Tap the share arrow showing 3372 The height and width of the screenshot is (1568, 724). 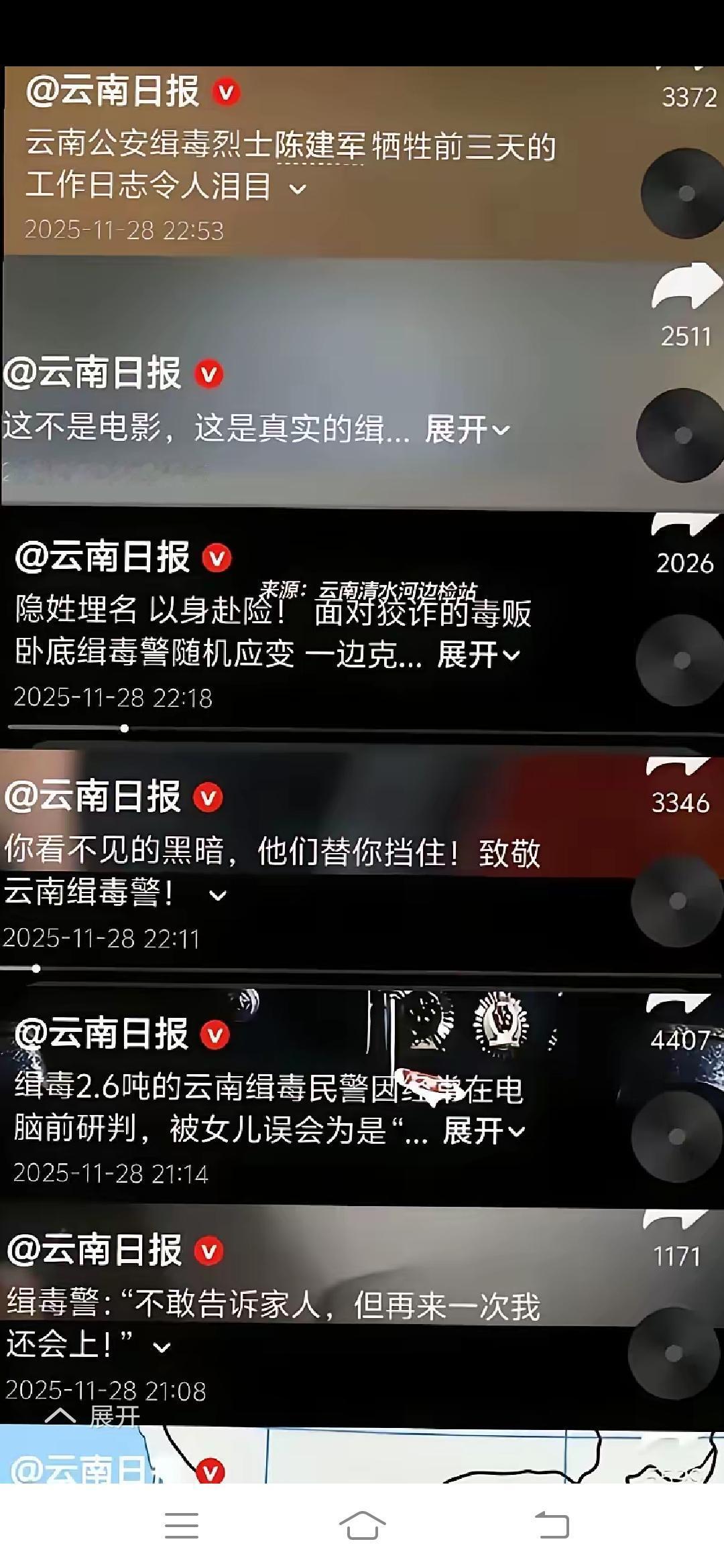point(684,67)
